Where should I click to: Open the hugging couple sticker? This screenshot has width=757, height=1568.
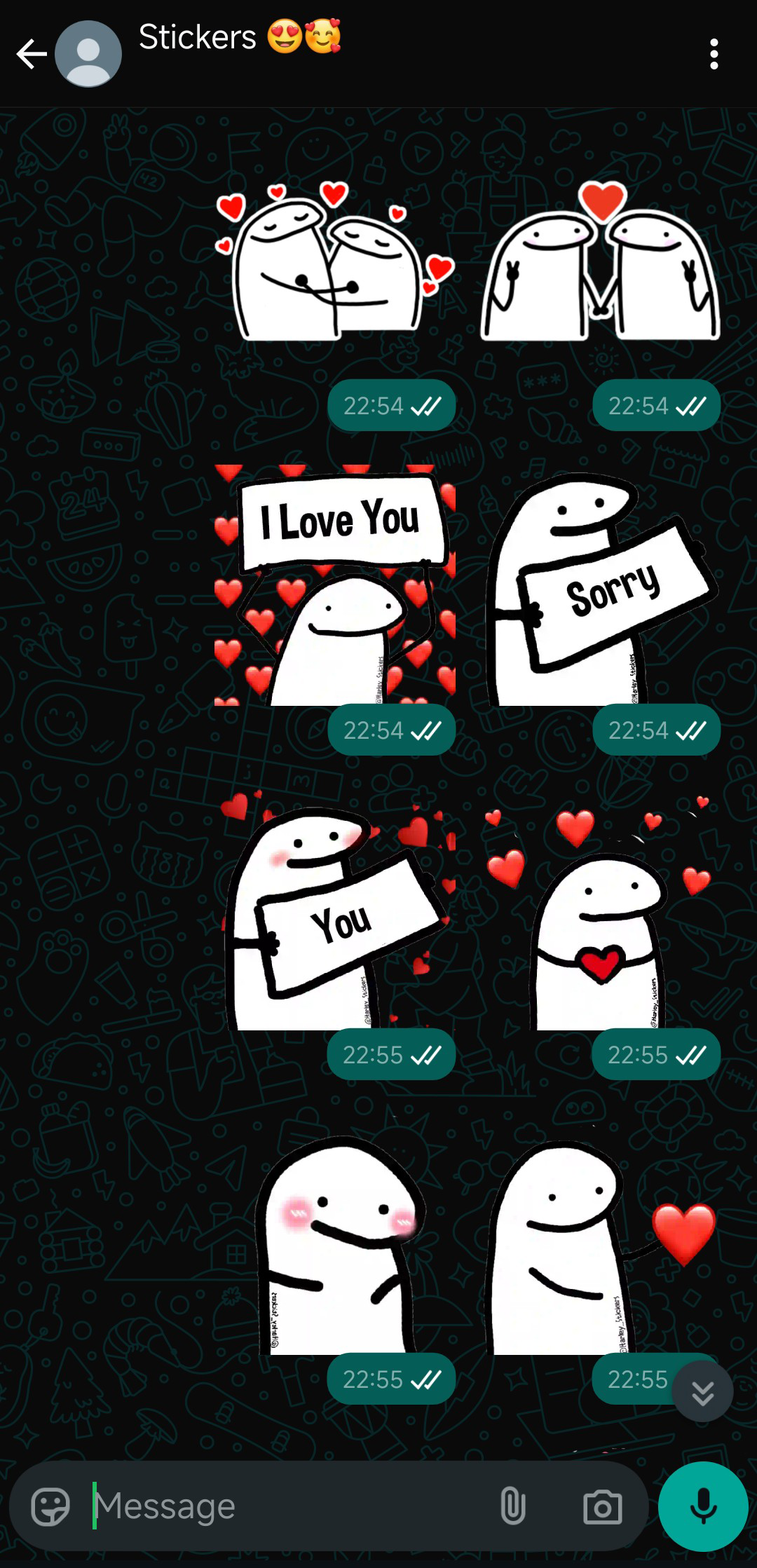335,261
